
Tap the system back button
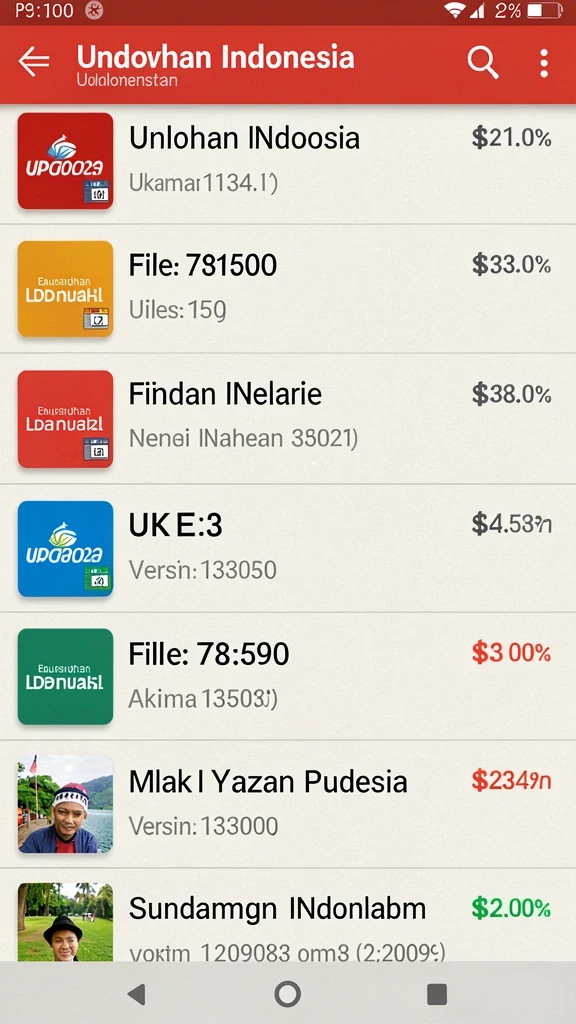tap(136, 994)
